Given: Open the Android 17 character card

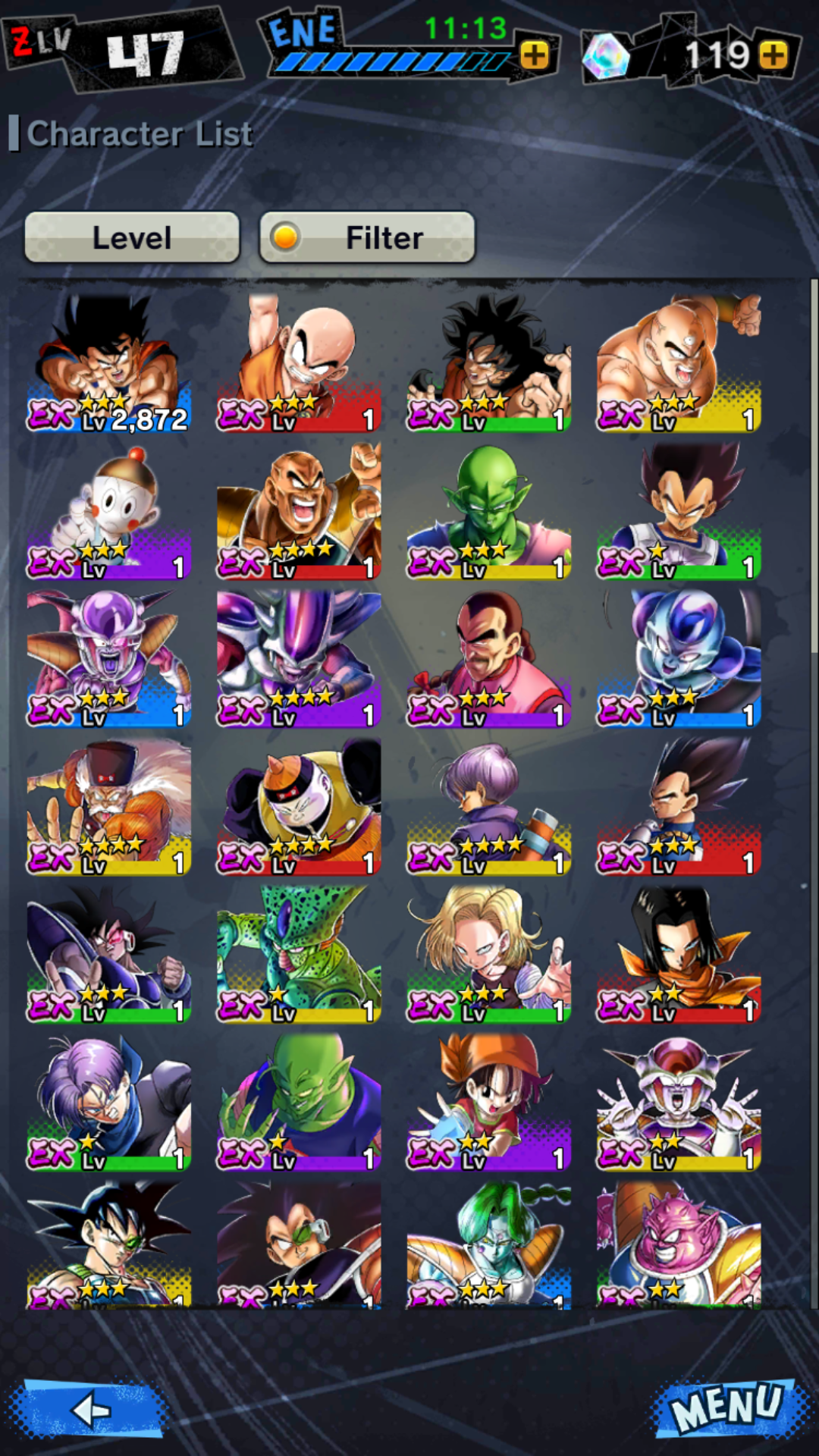Looking at the screenshot, I should (678, 955).
